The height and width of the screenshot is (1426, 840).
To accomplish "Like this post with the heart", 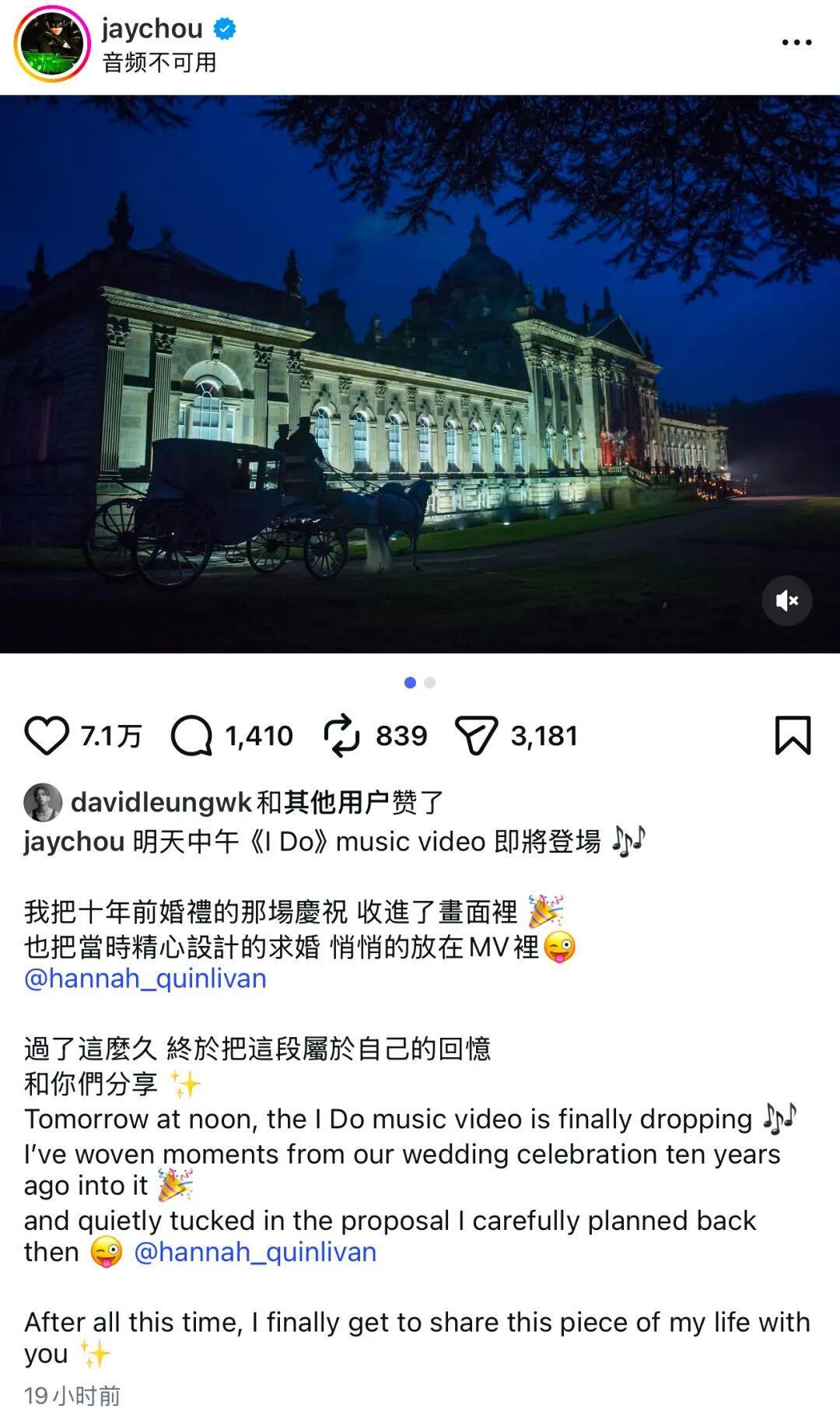I will coord(47,736).
